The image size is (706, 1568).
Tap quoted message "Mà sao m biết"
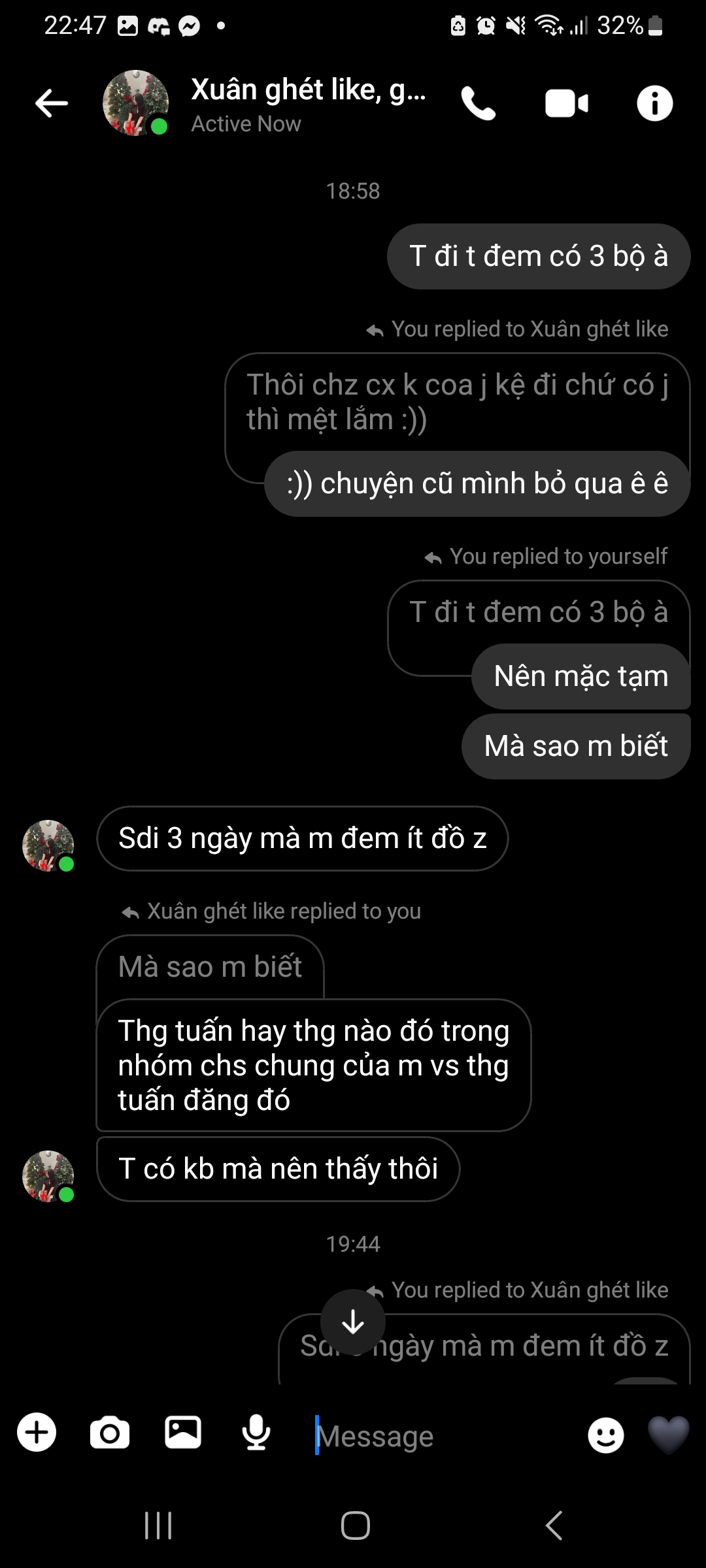(x=210, y=967)
